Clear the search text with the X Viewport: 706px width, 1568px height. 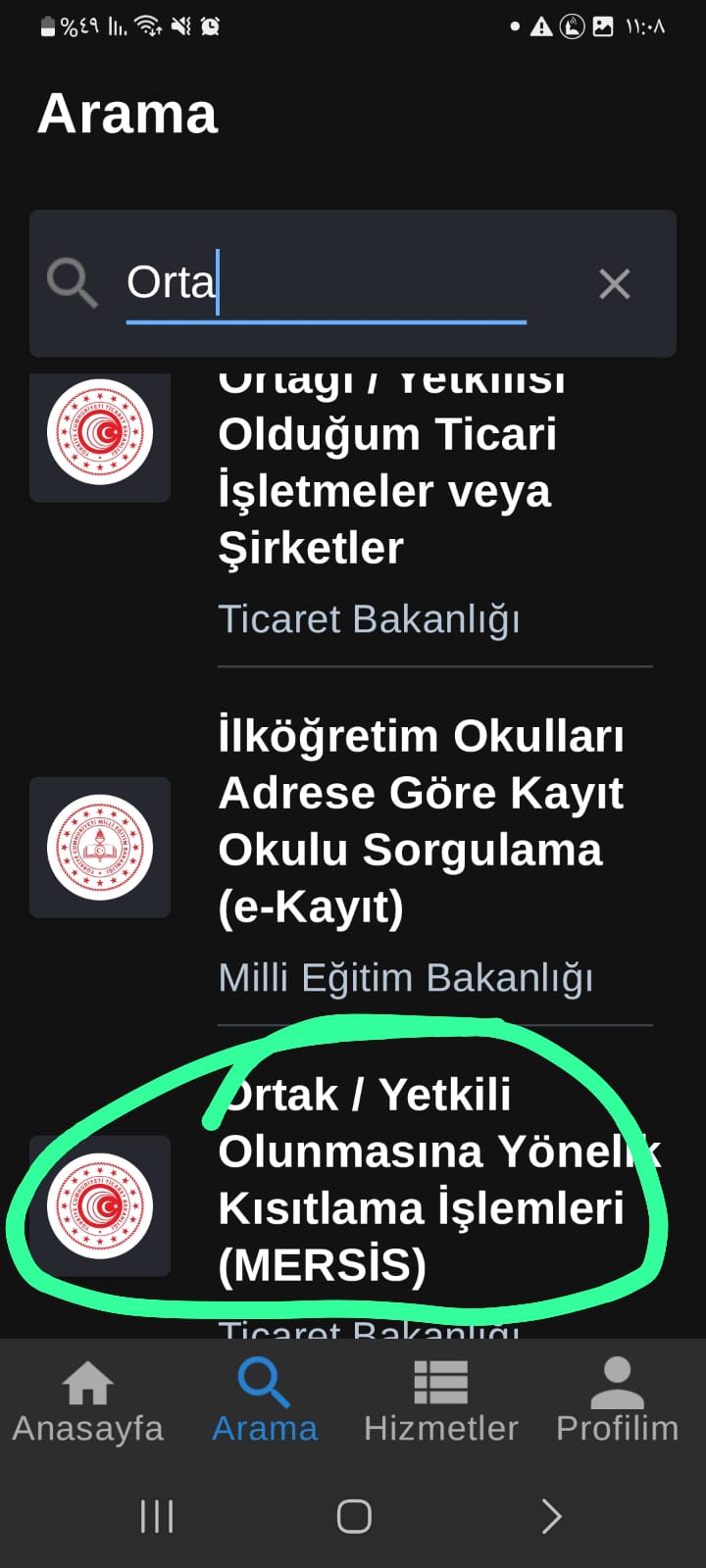[615, 284]
